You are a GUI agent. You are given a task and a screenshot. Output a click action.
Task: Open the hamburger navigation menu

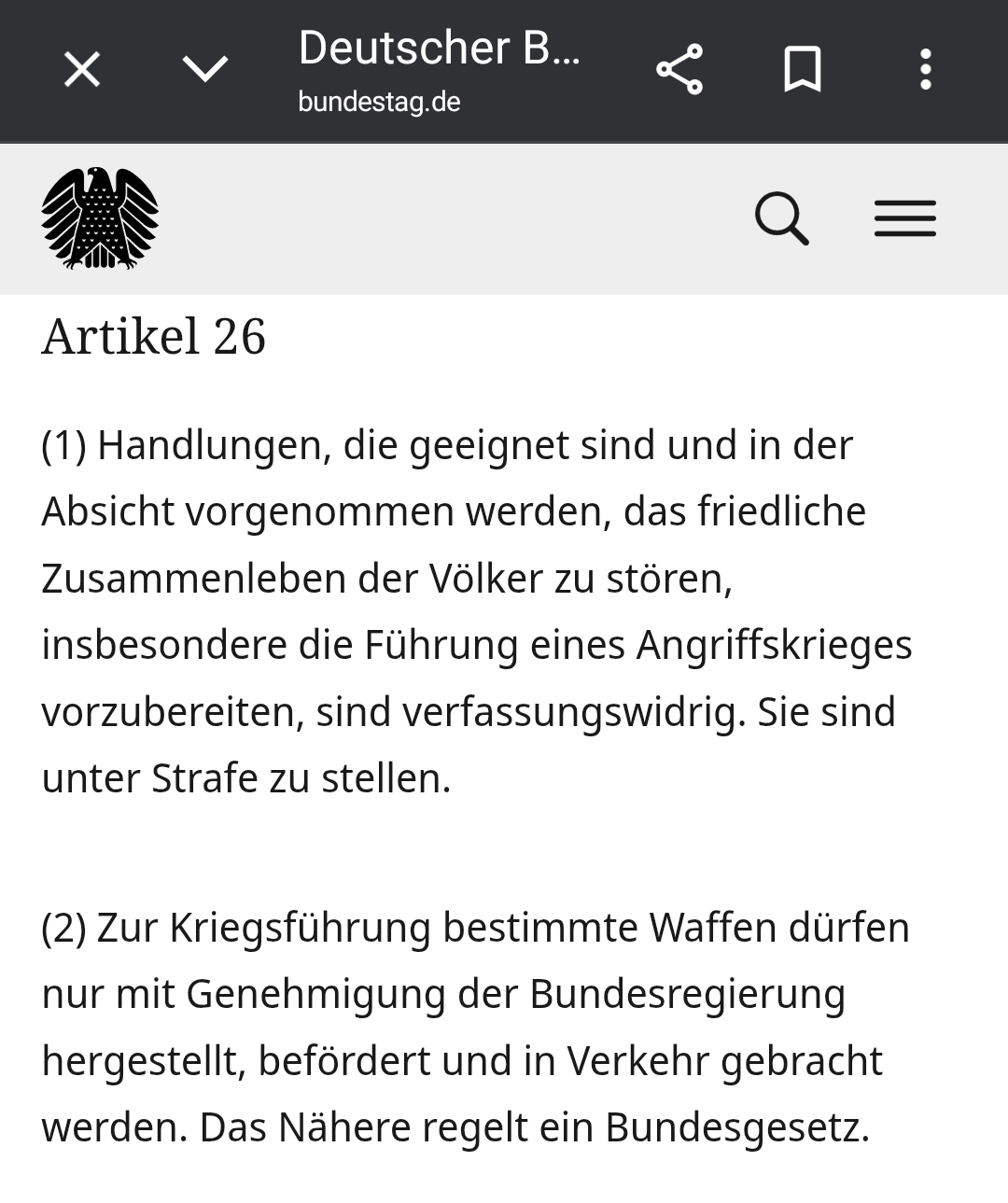click(904, 218)
